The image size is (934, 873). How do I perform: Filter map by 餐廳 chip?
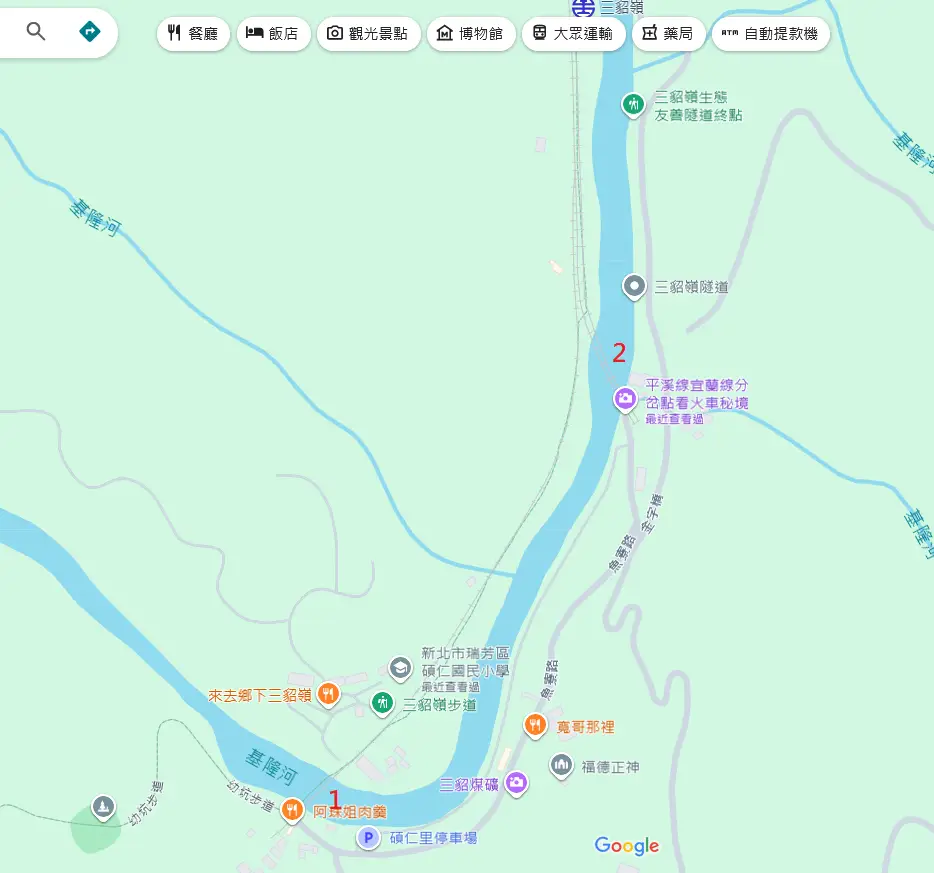click(193, 34)
